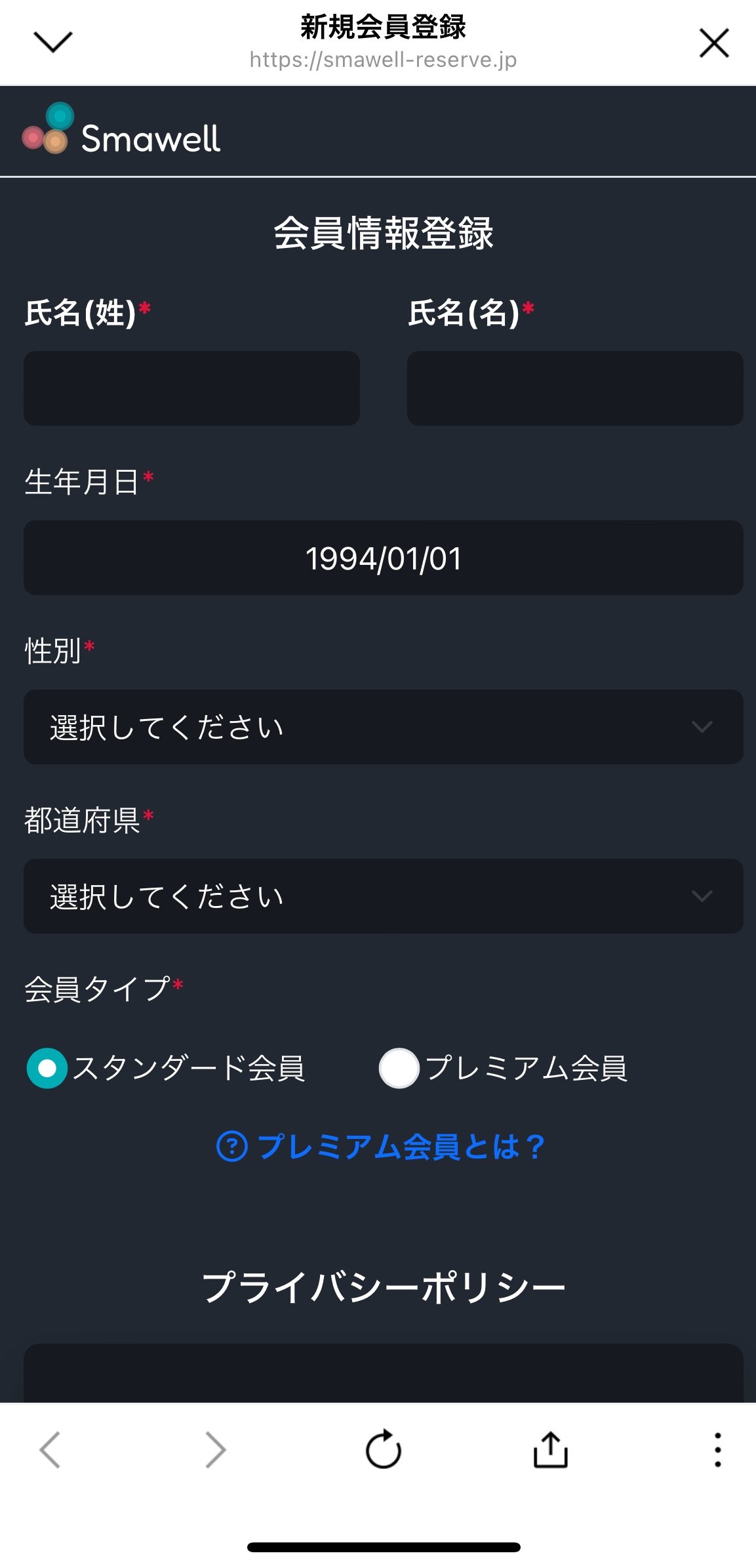Go forward to the next page

point(216,1449)
